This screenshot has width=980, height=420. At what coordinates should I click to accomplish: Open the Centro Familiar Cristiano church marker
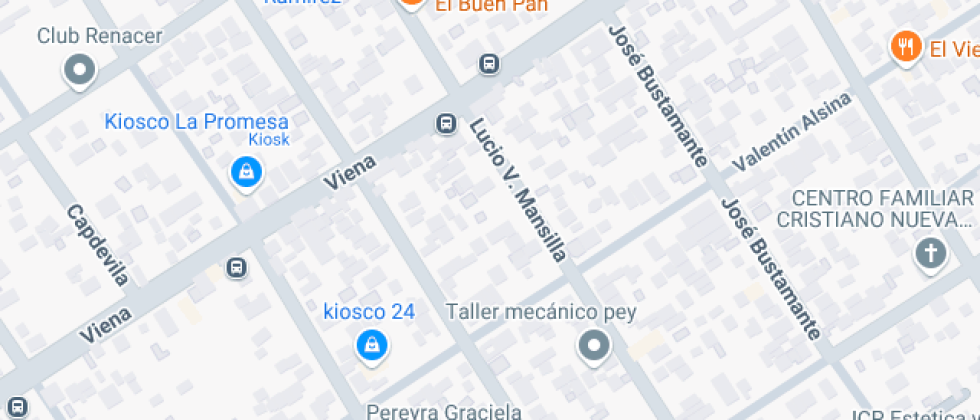(x=931, y=253)
